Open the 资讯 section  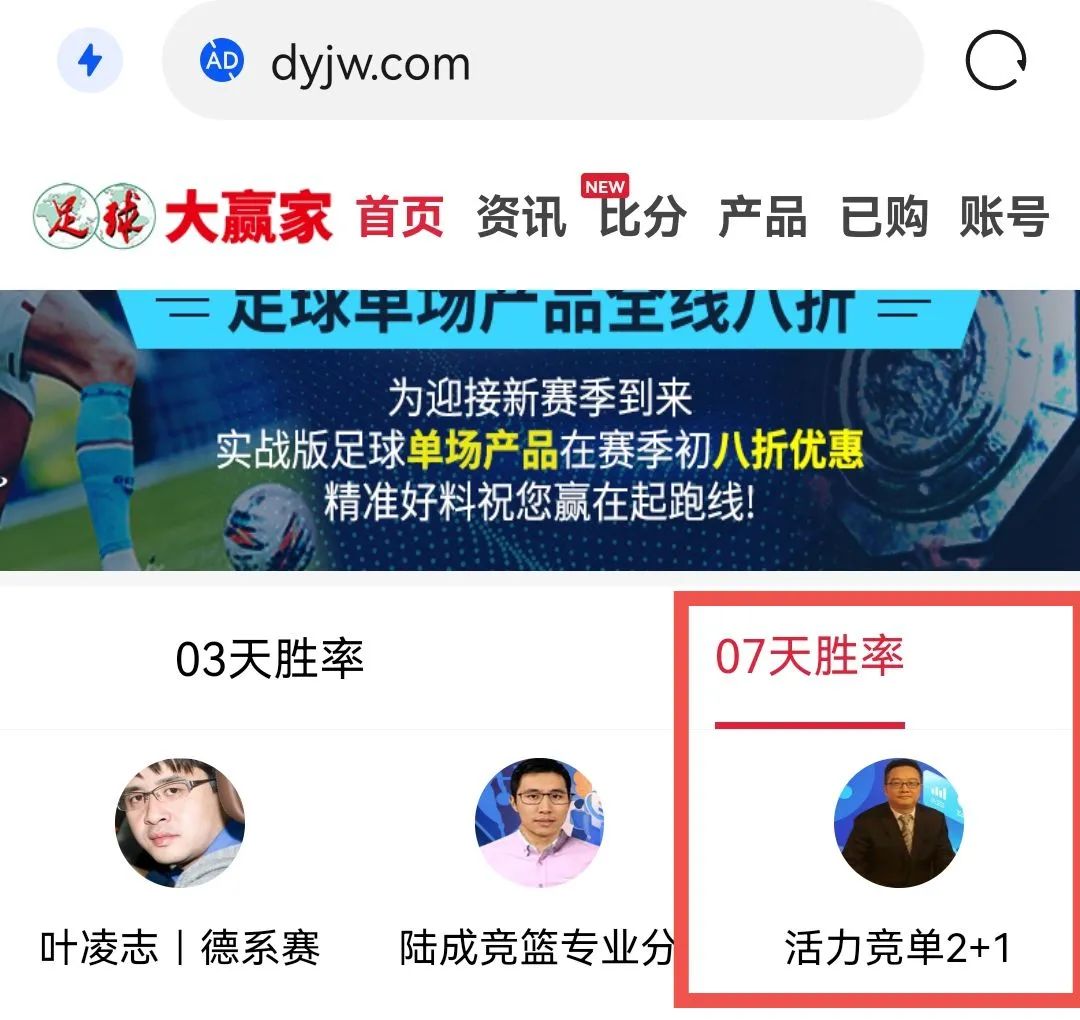(x=521, y=217)
